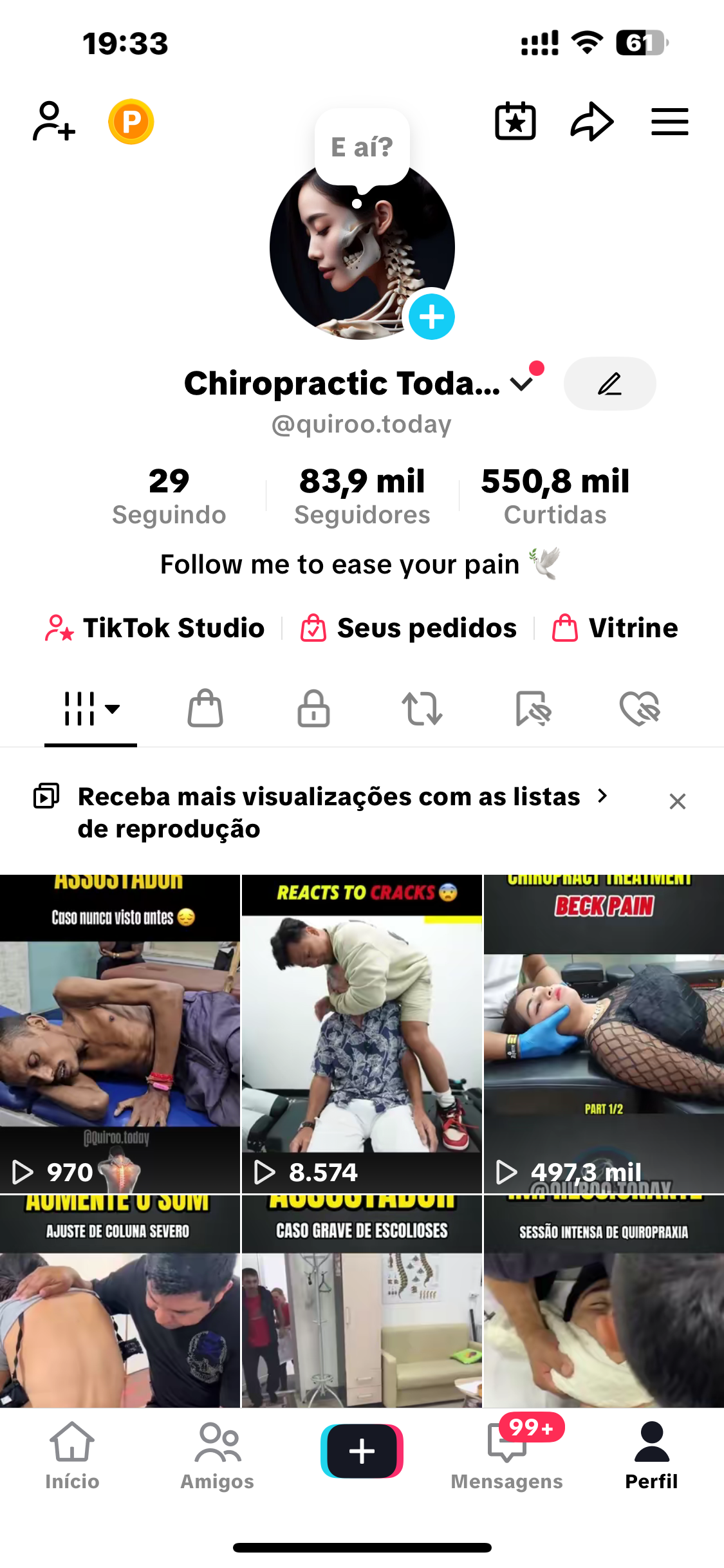Open the add friends icon
Image resolution: width=724 pixels, height=1568 pixels.
tap(53, 121)
